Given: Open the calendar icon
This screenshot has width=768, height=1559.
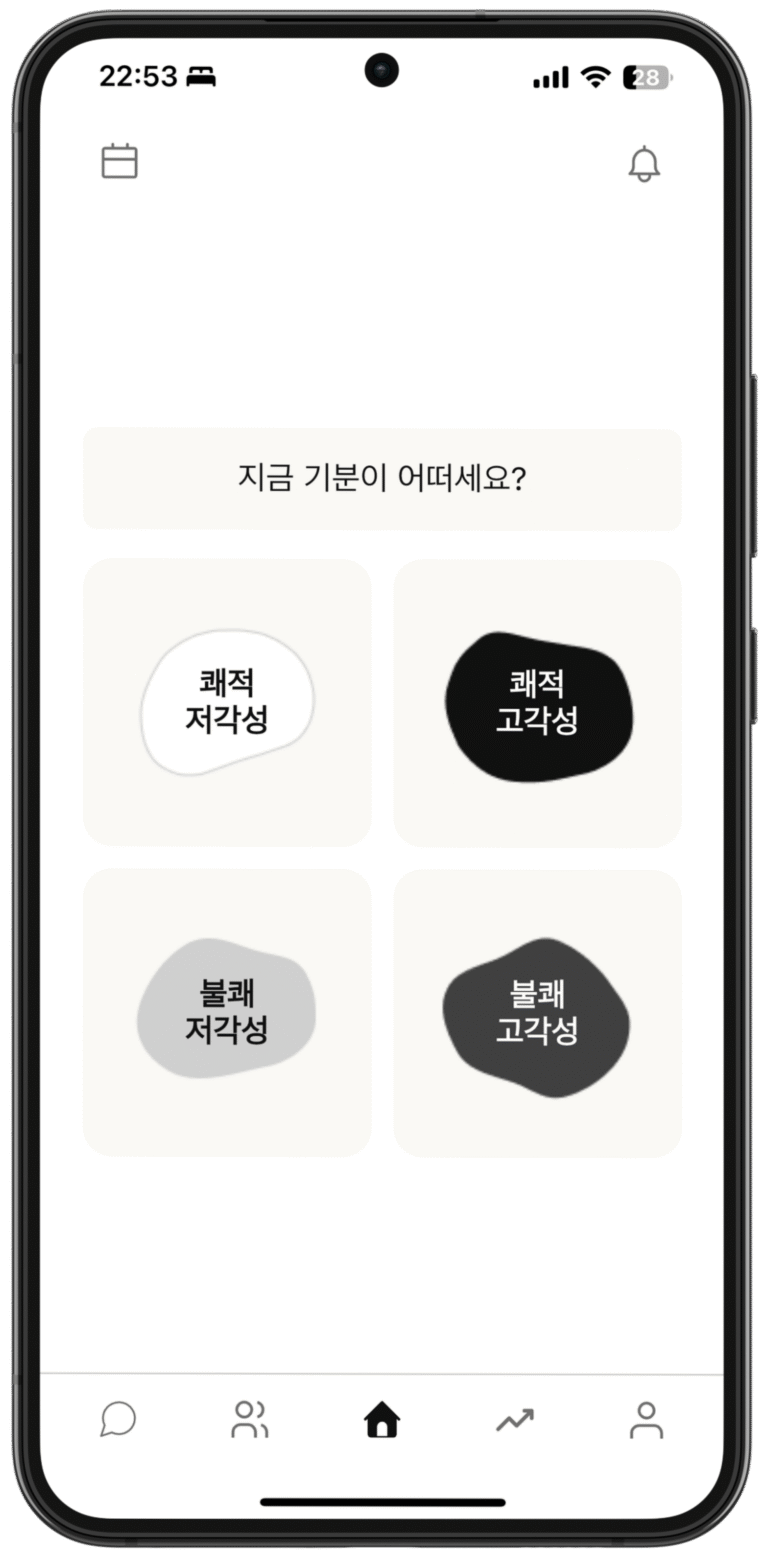Looking at the screenshot, I should (x=119, y=161).
